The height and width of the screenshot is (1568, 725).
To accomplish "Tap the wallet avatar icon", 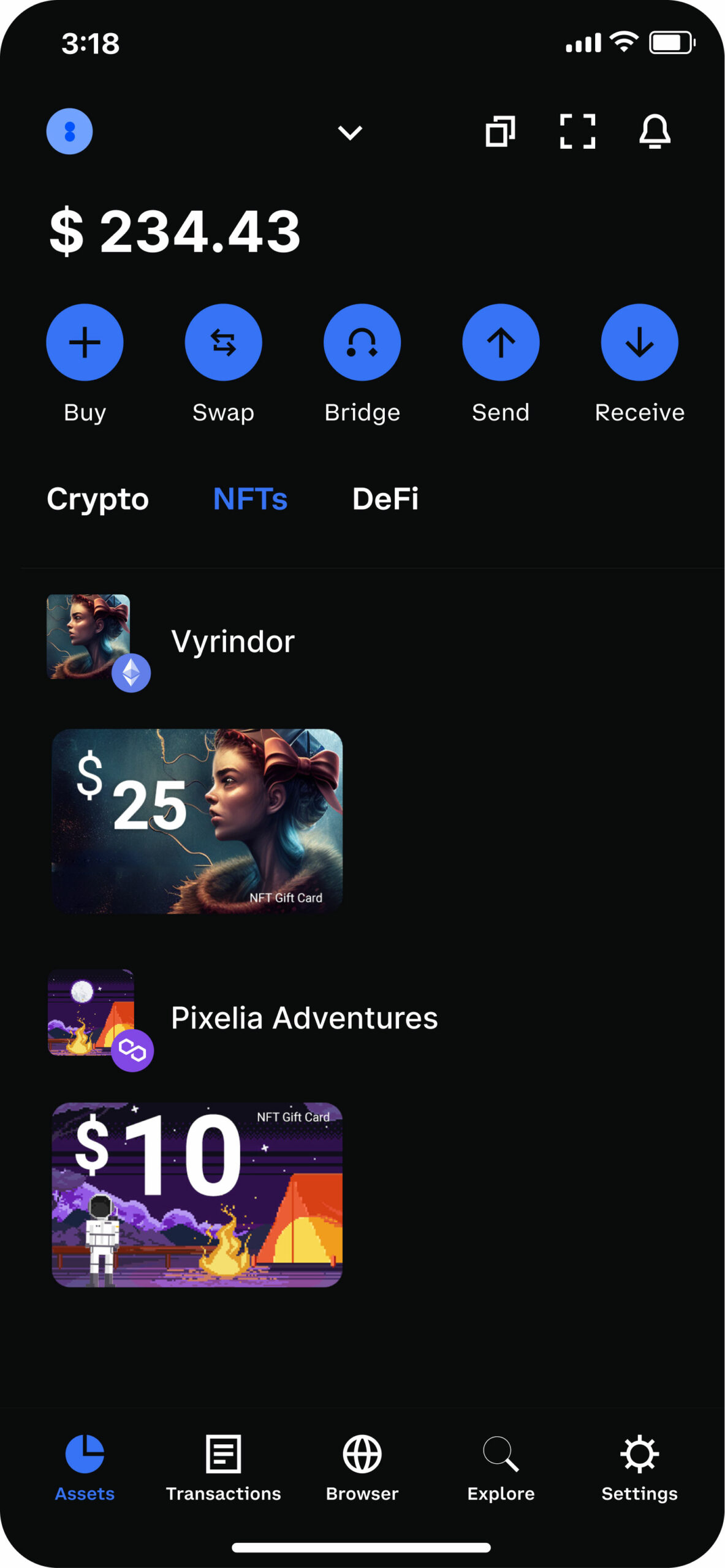I will click(x=68, y=130).
